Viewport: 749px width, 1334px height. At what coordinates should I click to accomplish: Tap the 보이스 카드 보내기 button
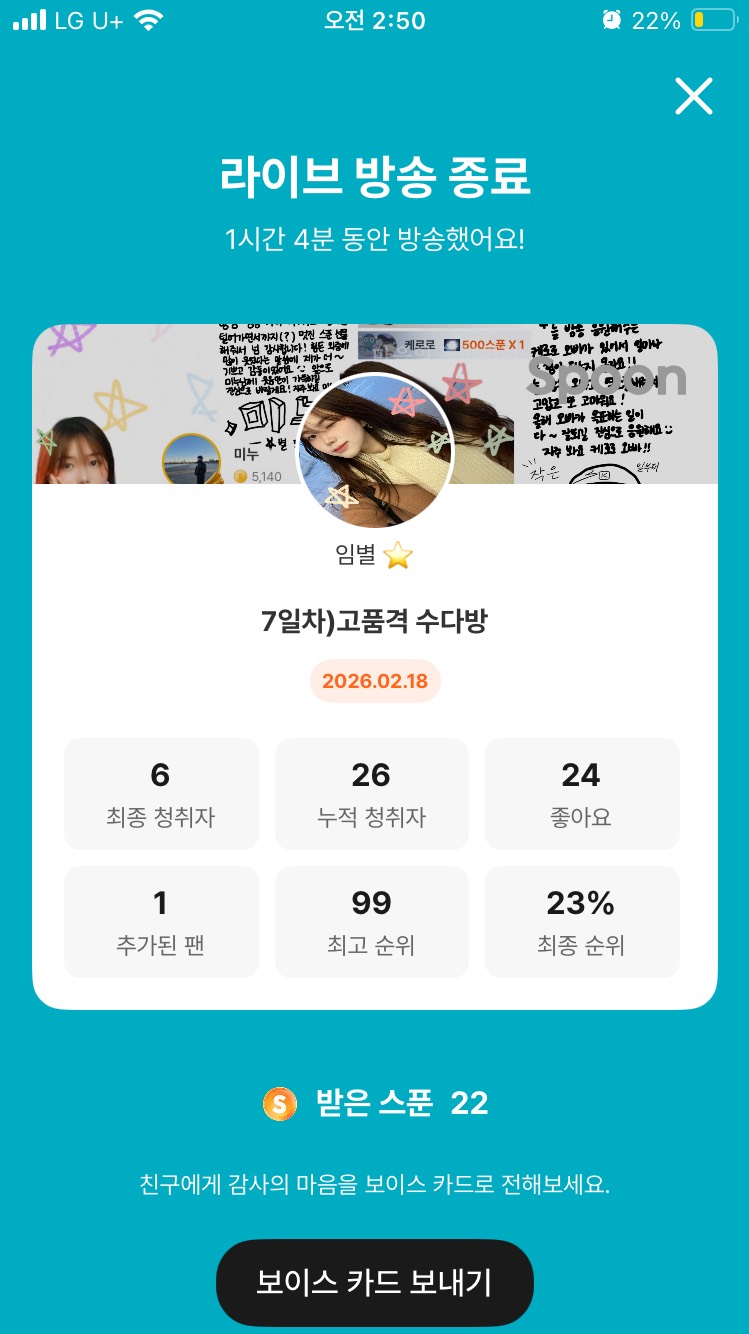[375, 1283]
